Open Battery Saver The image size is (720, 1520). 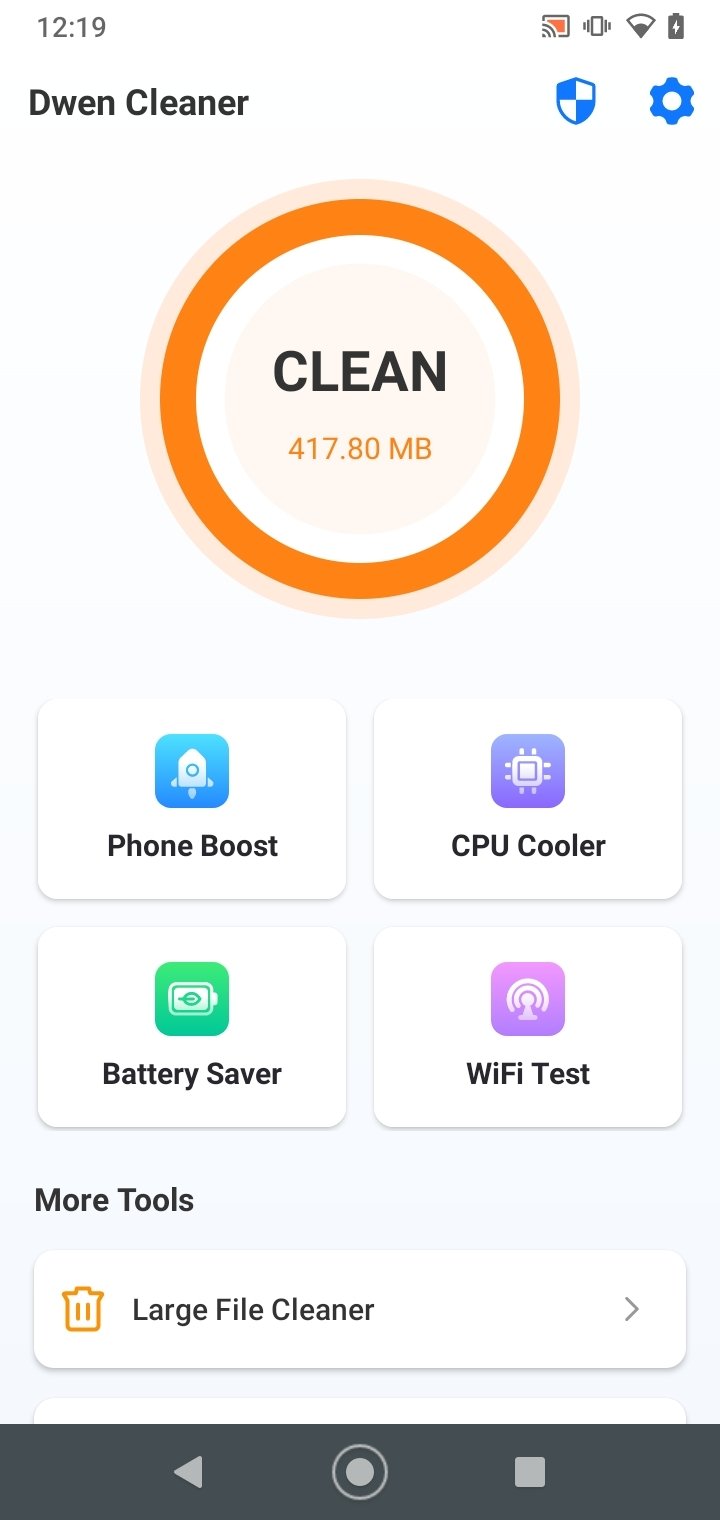[x=192, y=1026]
